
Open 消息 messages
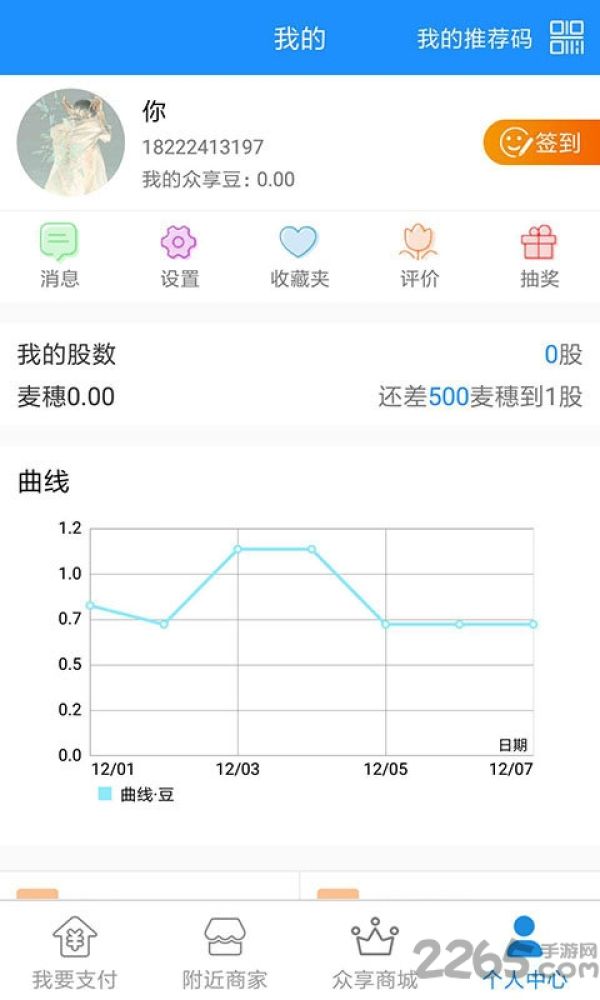click(59, 256)
